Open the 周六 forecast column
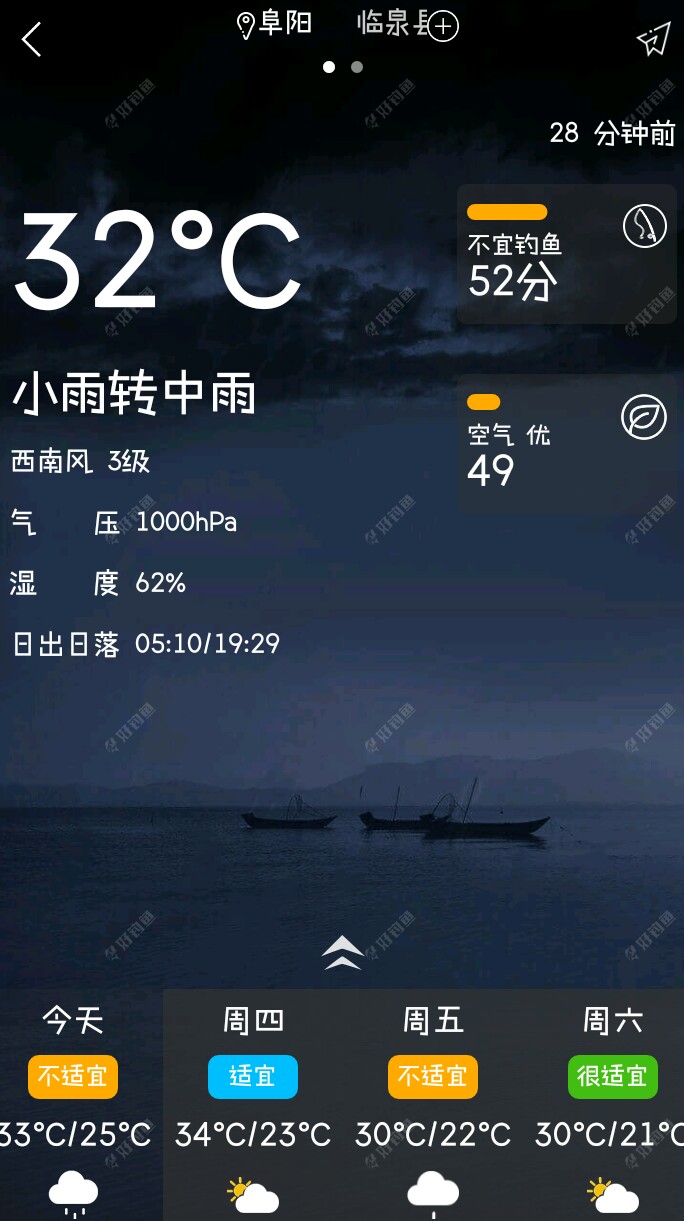 [x=612, y=1100]
